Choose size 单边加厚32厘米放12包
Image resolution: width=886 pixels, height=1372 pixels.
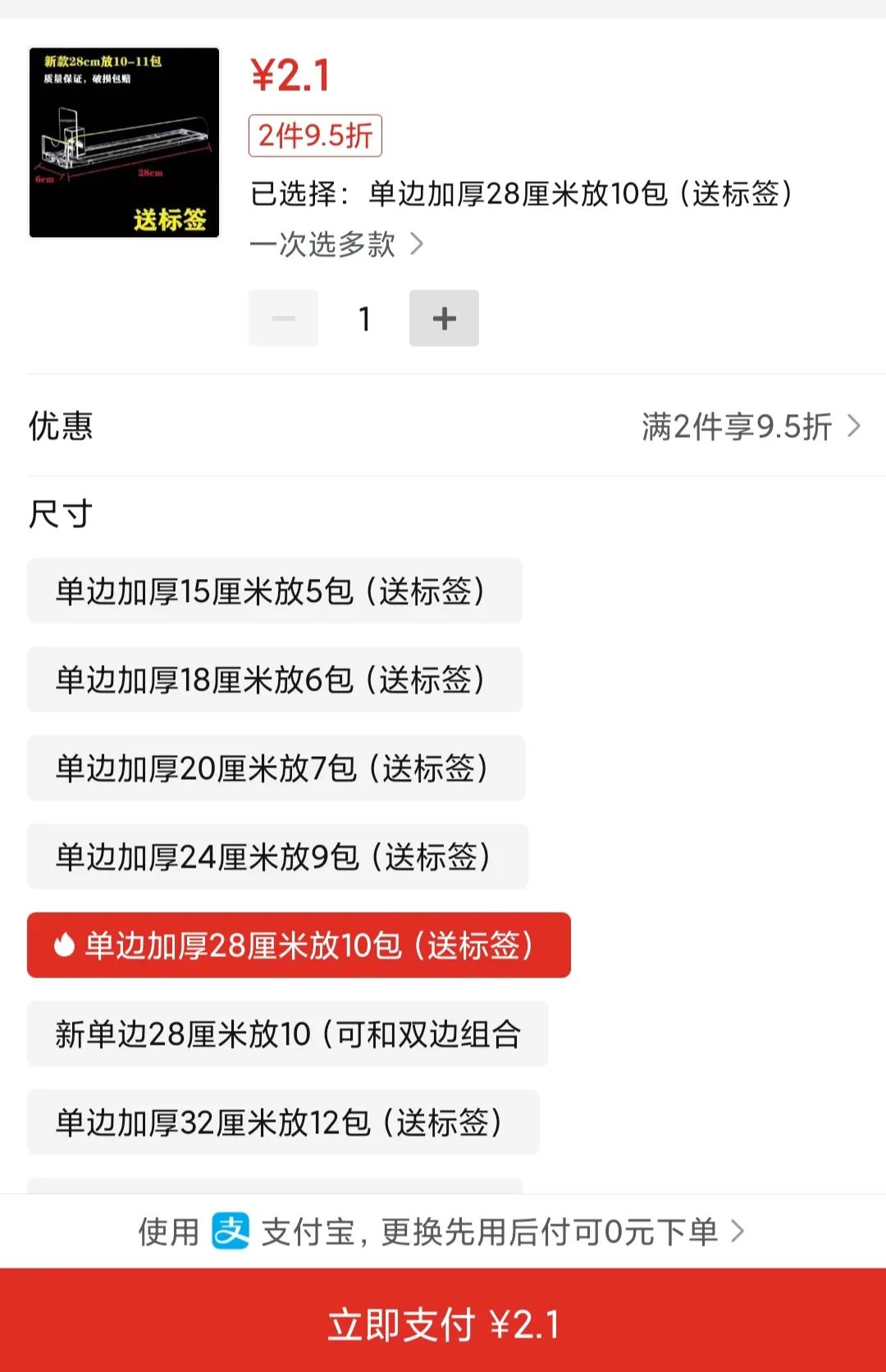279,1124
